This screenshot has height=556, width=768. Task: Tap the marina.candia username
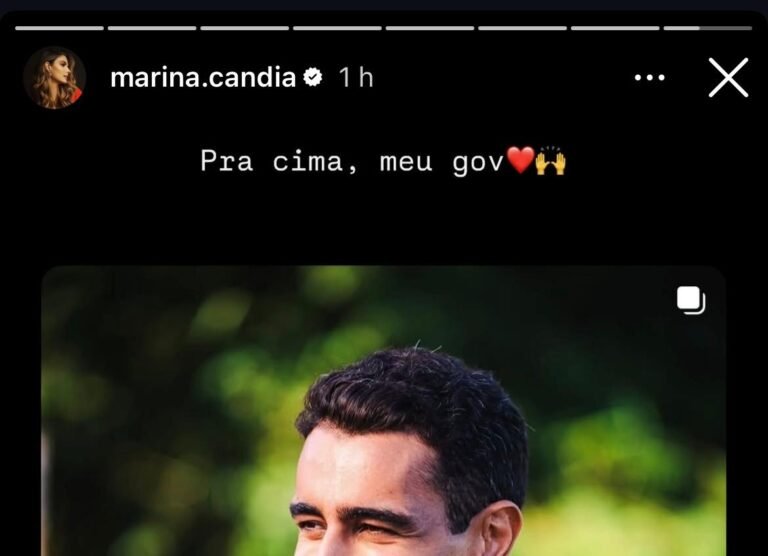coord(203,77)
